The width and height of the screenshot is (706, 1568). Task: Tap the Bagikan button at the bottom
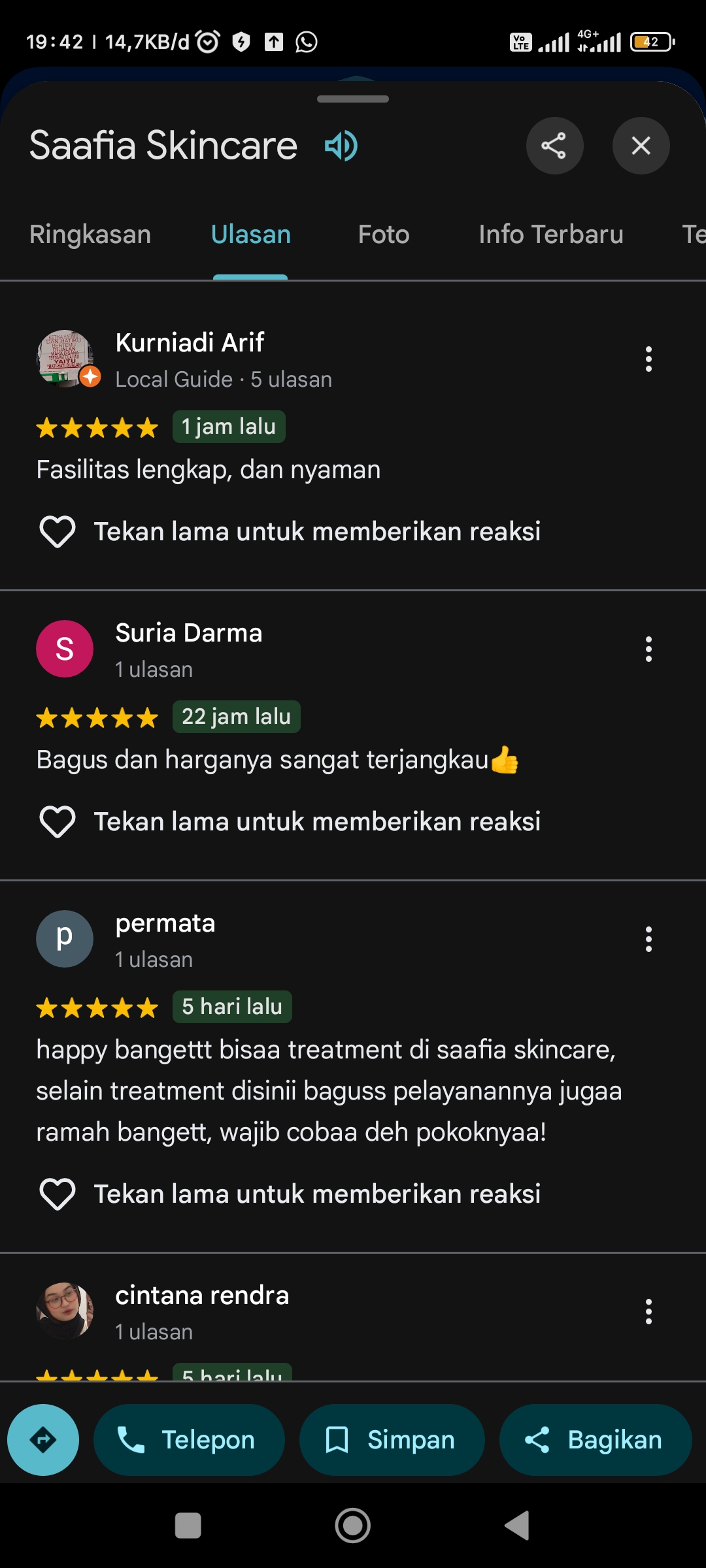pos(596,1440)
